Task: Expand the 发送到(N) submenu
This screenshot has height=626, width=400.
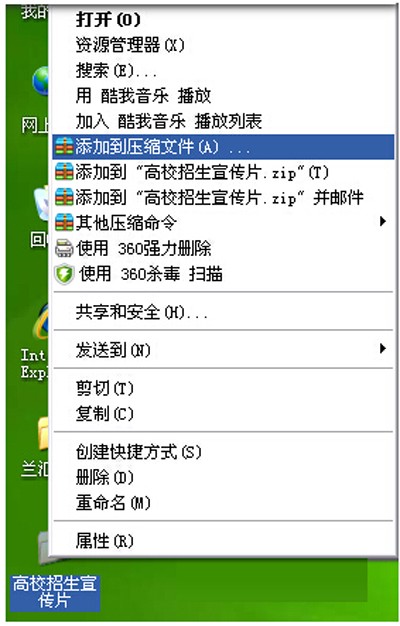Action: point(223,350)
